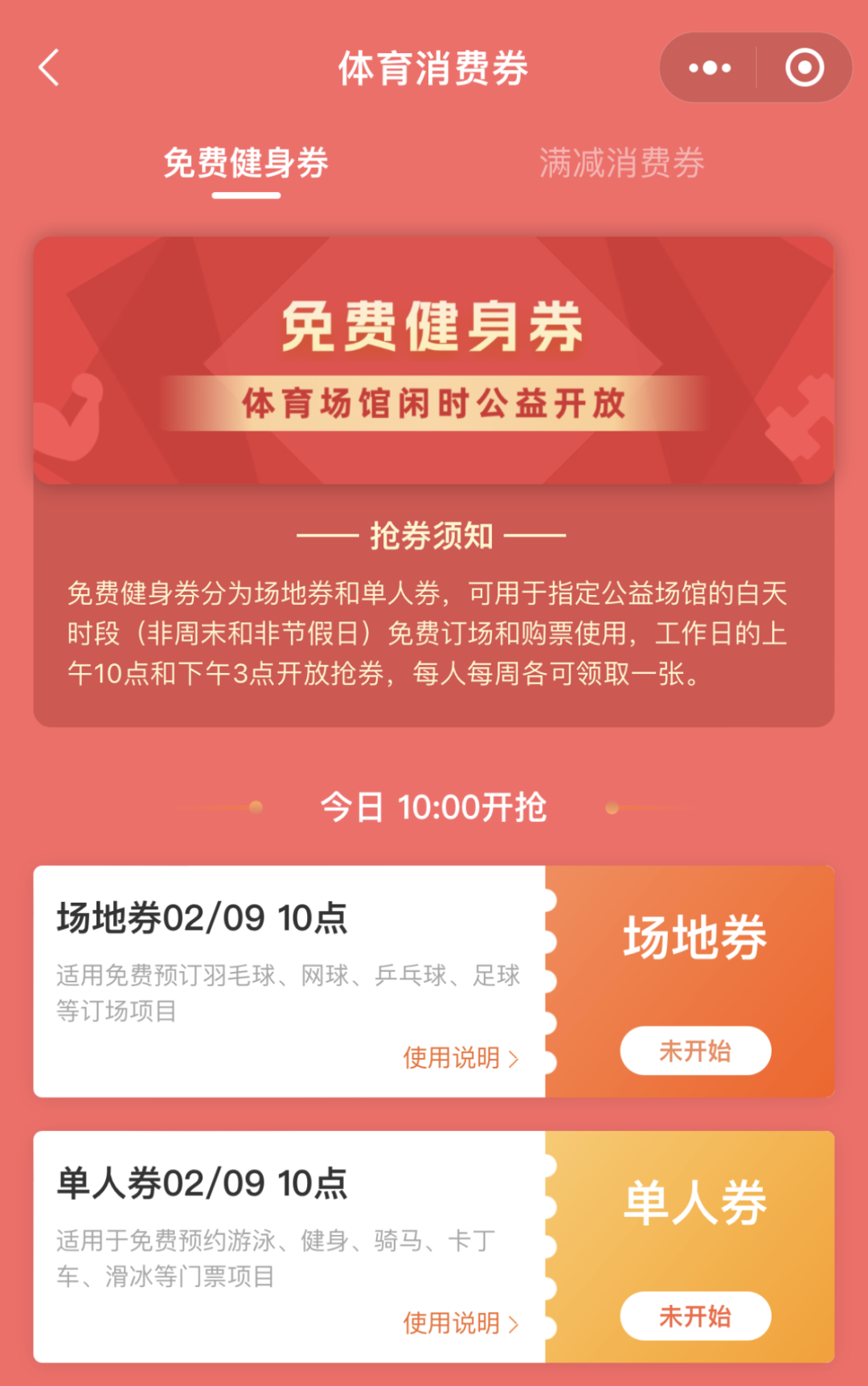This screenshot has height=1386, width=868.
Task: Switch to the 满减消费券 tab
Action: tap(621, 163)
